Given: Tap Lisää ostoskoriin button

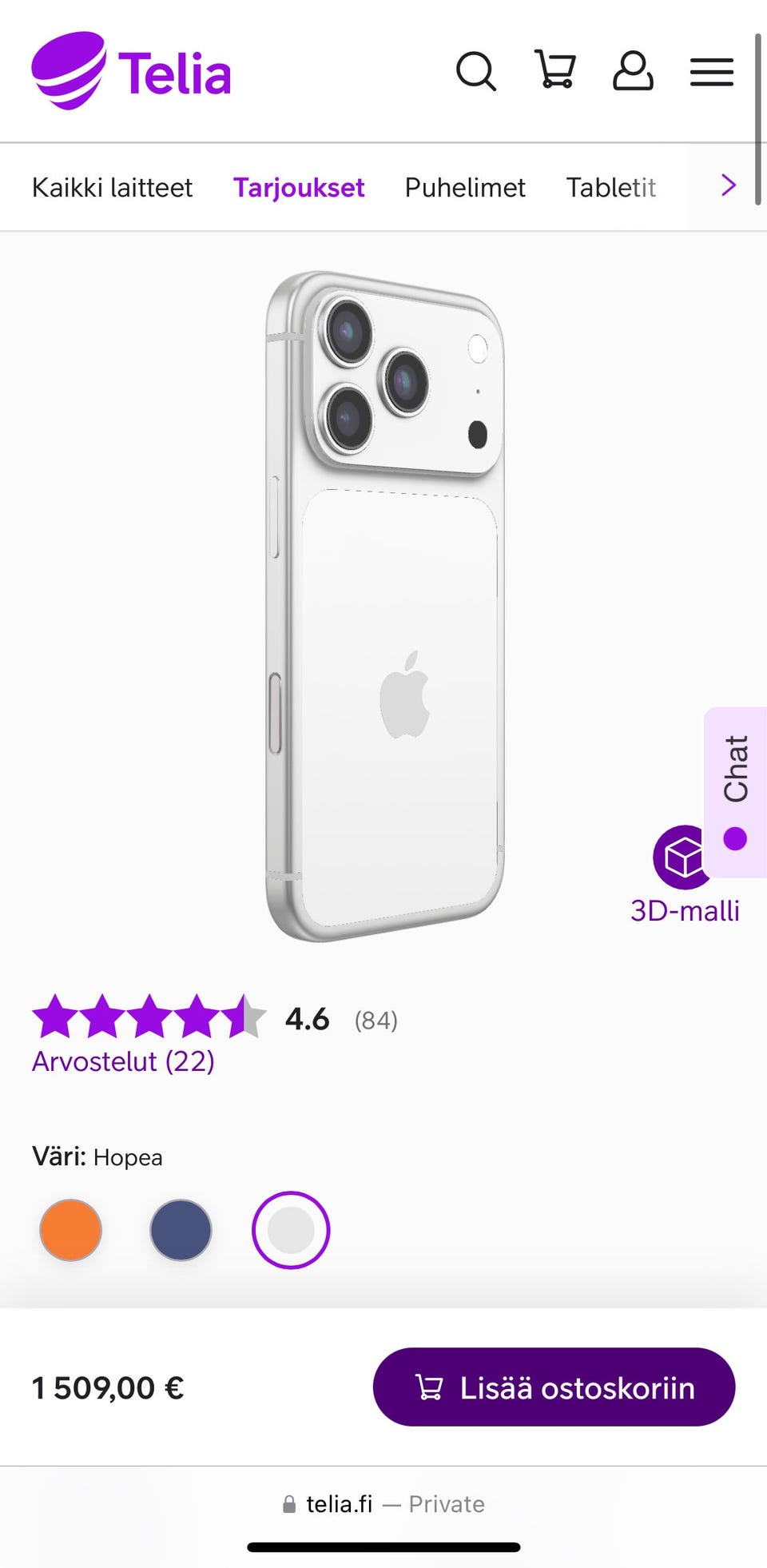Looking at the screenshot, I should point(554,1387).
